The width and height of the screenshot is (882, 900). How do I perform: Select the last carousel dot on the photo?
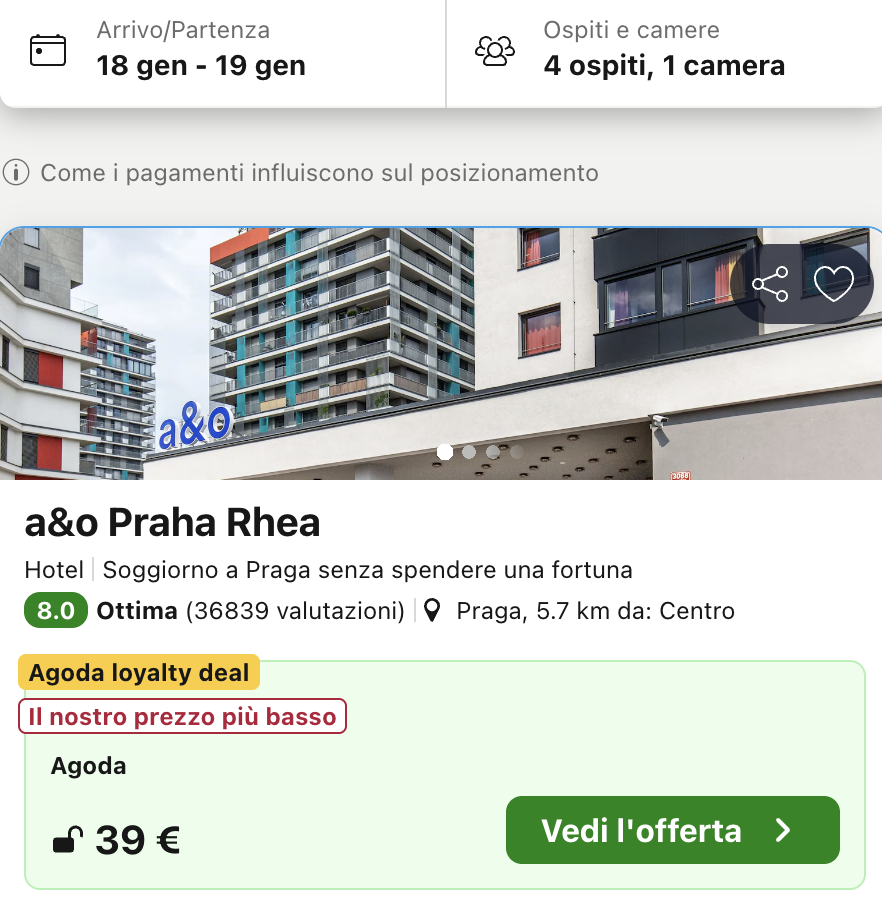point(516,452)
